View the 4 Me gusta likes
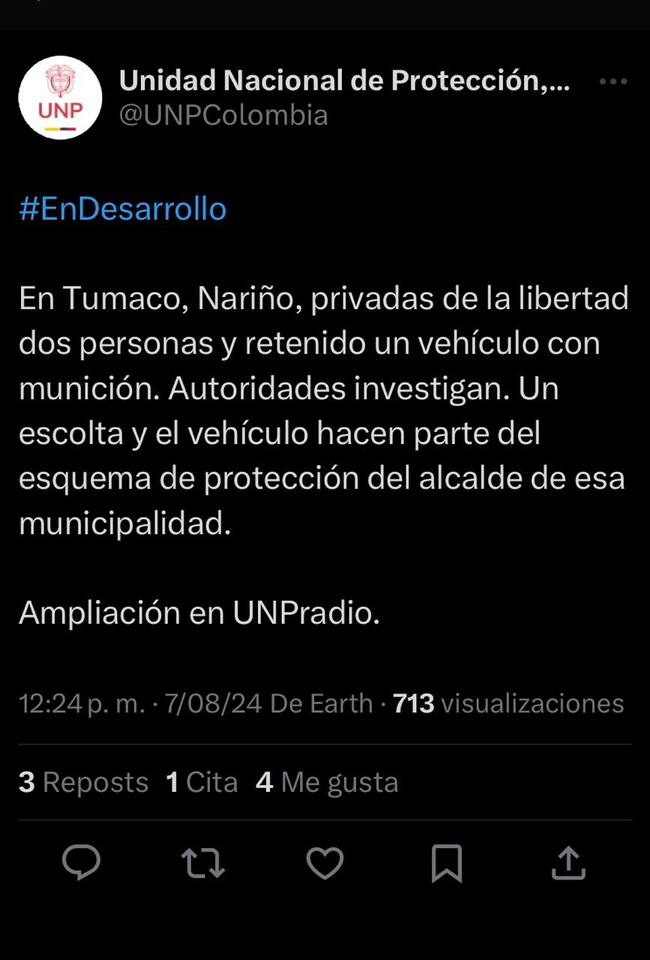 (326, 782)
